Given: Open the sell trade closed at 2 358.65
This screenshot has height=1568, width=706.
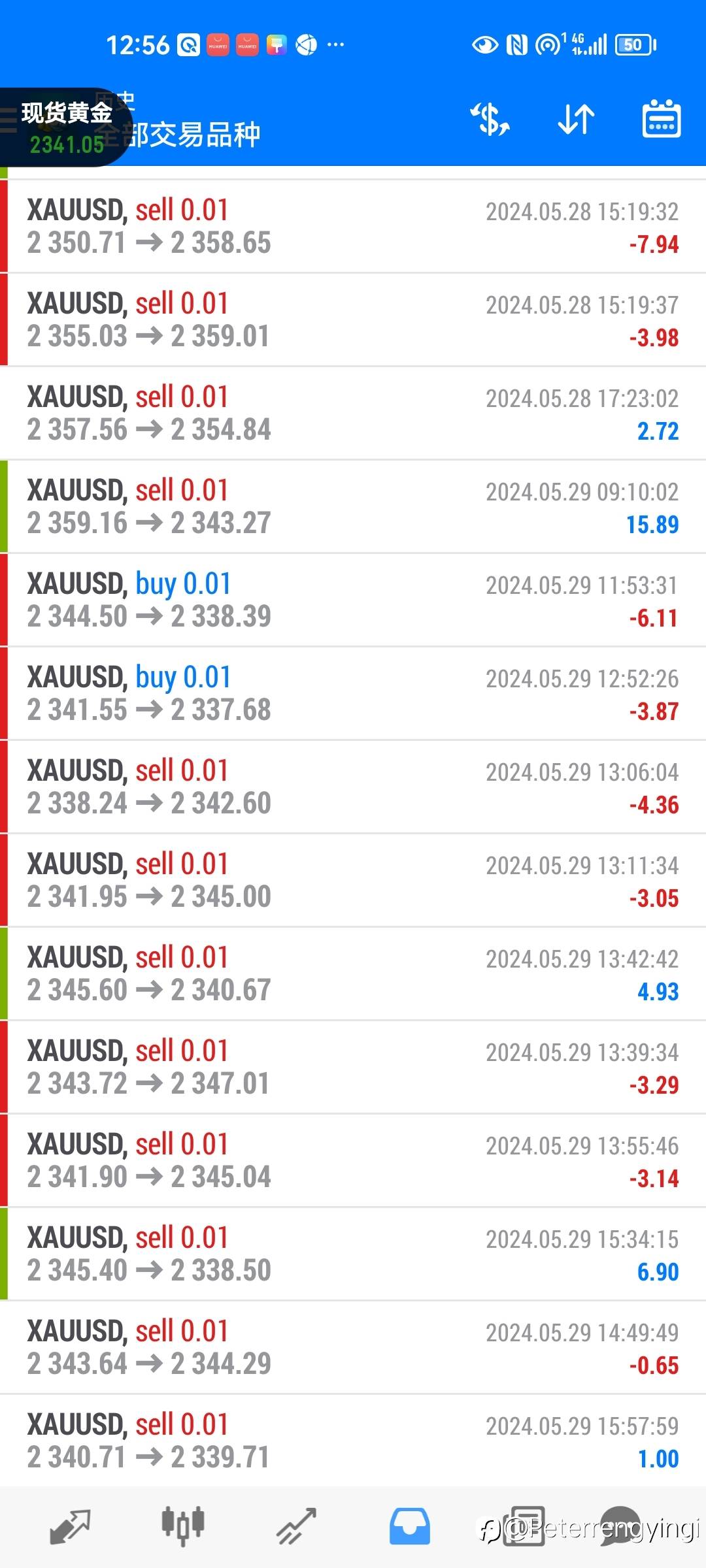Looking at the screenshot, I should [x=353, y=227].
